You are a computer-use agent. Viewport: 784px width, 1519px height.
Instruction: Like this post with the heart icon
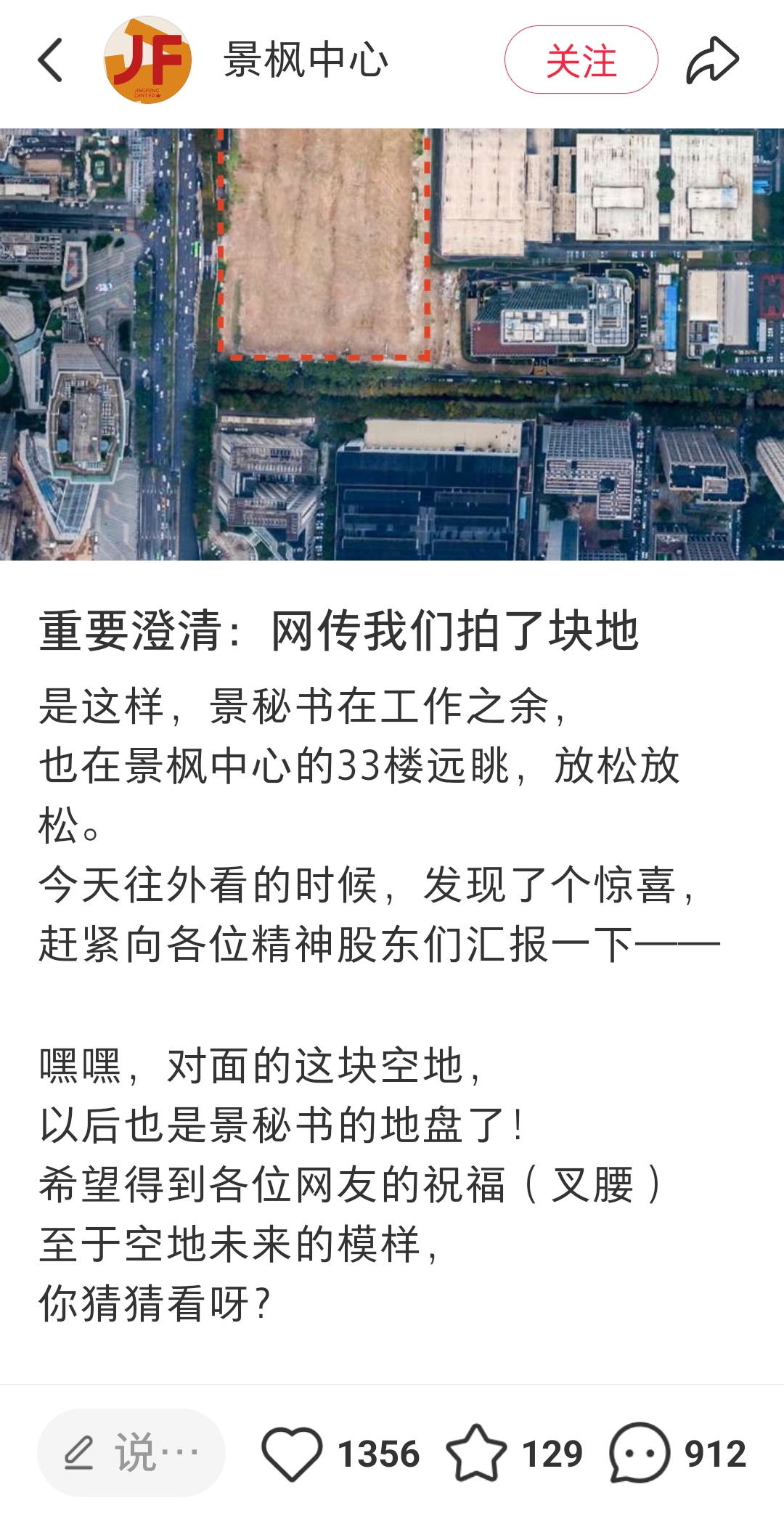(x=292, y=1453)
